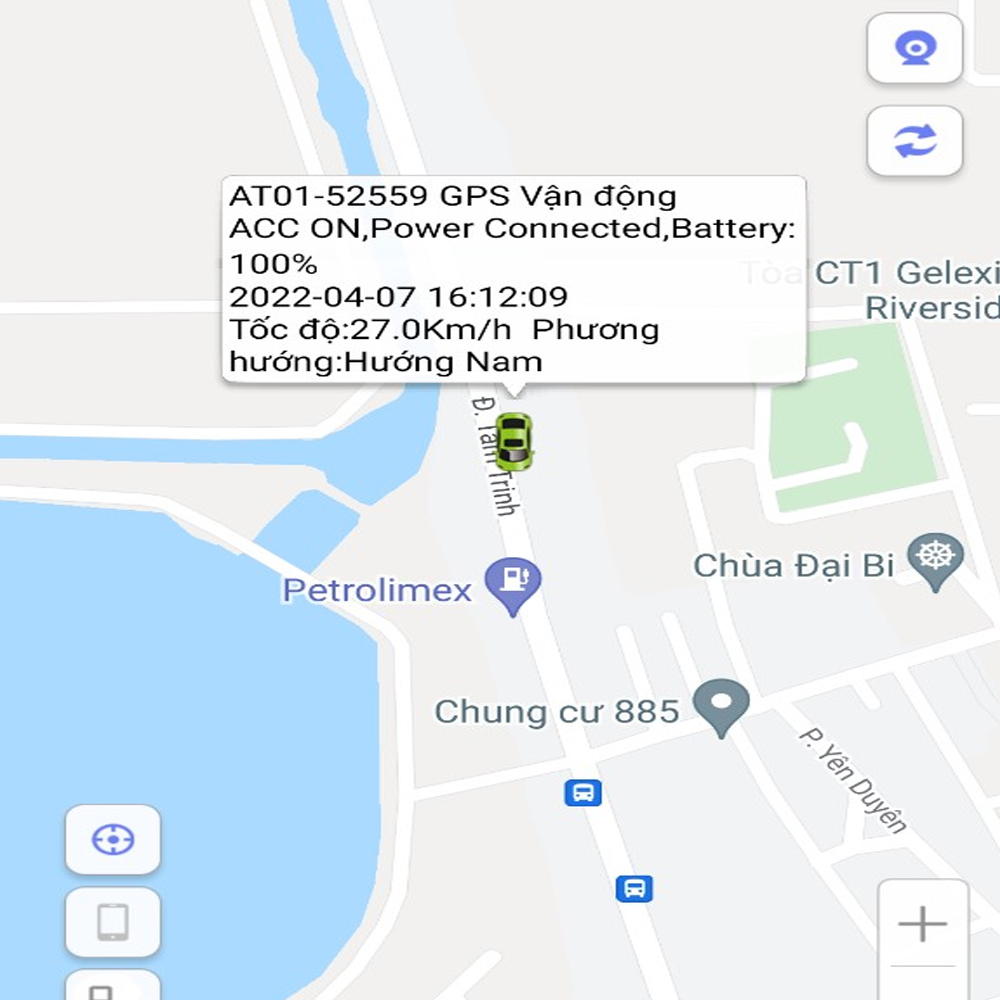
Task: Open the street view camera button
Action: [x=914, y=48]
